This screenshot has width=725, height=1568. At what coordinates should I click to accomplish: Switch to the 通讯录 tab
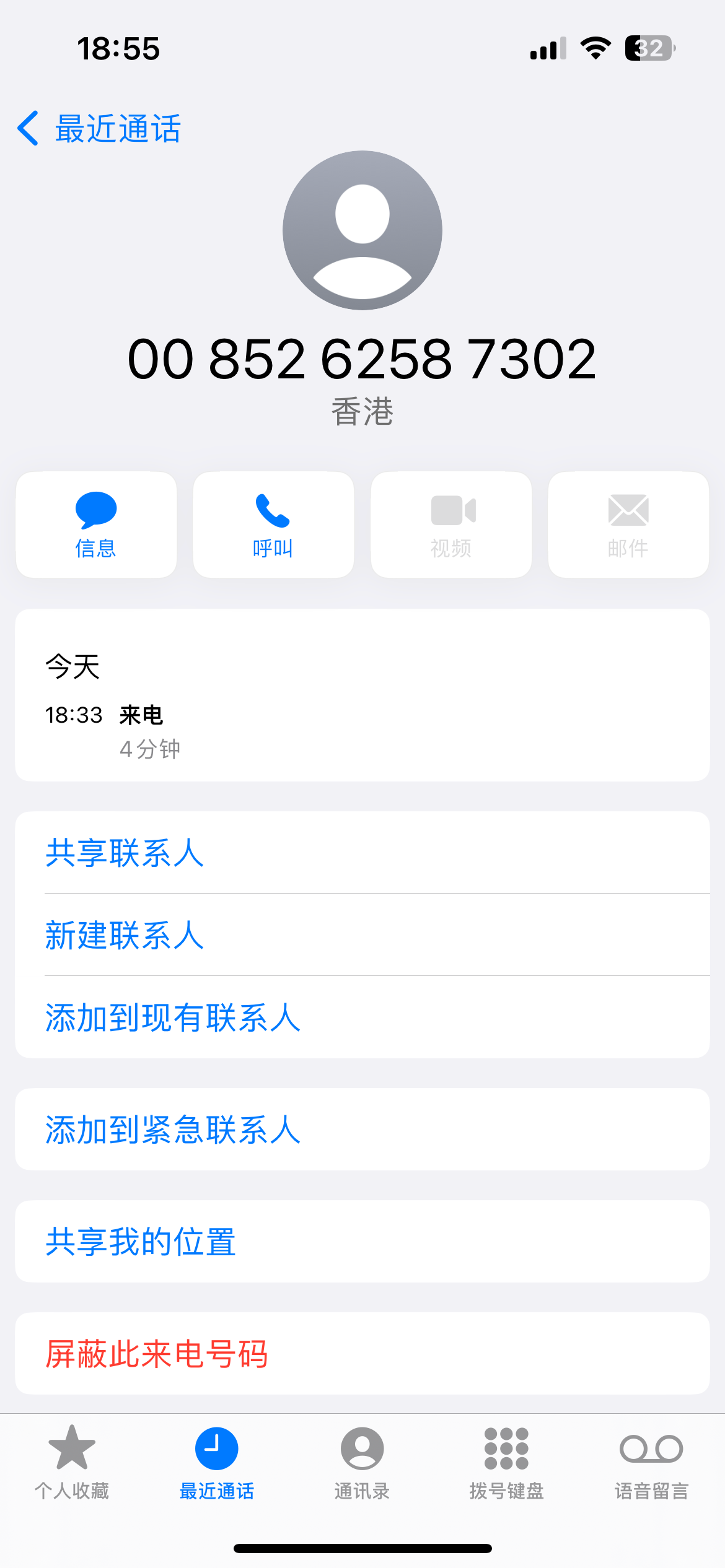(362, 1463)
